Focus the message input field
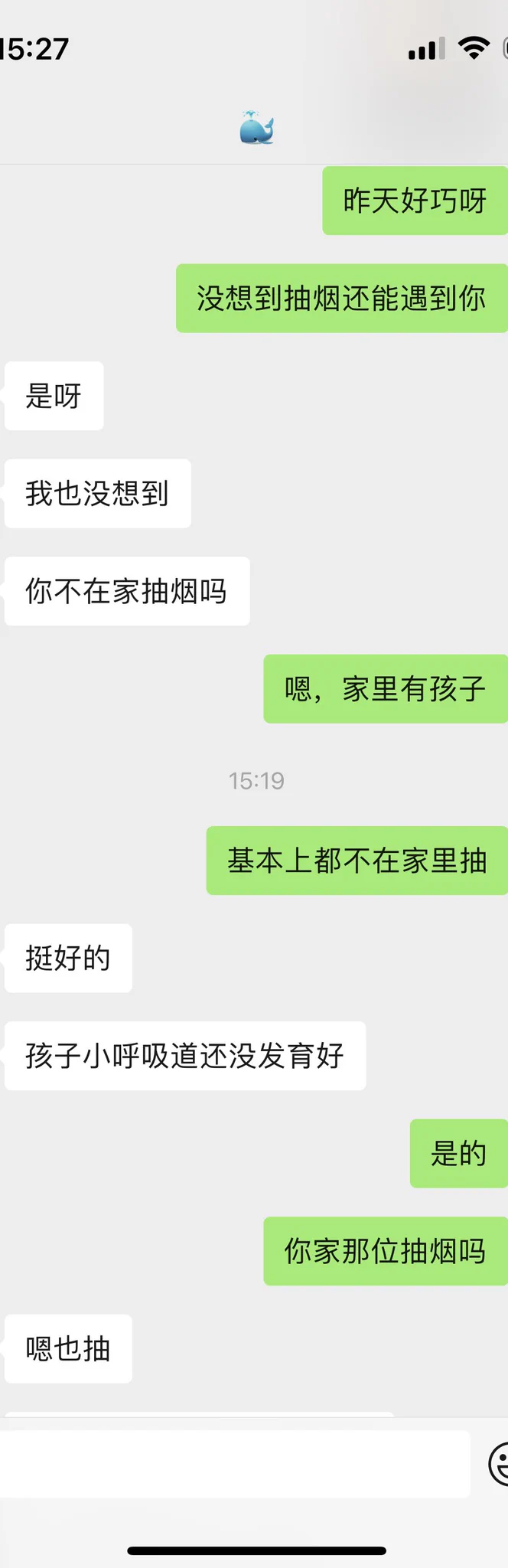508x1568 pixels. pos(233,1464)
